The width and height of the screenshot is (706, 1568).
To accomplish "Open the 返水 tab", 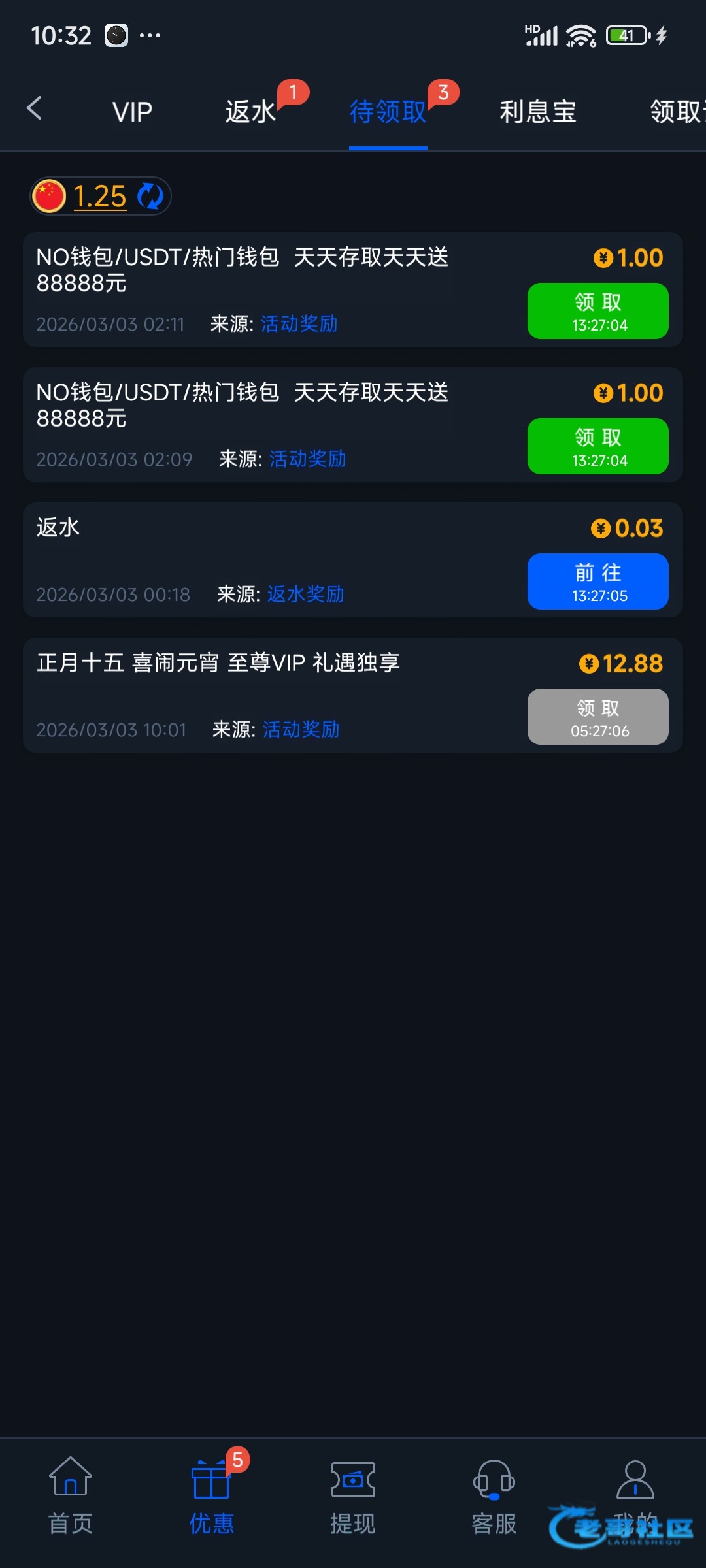I will tap(250, 112).
